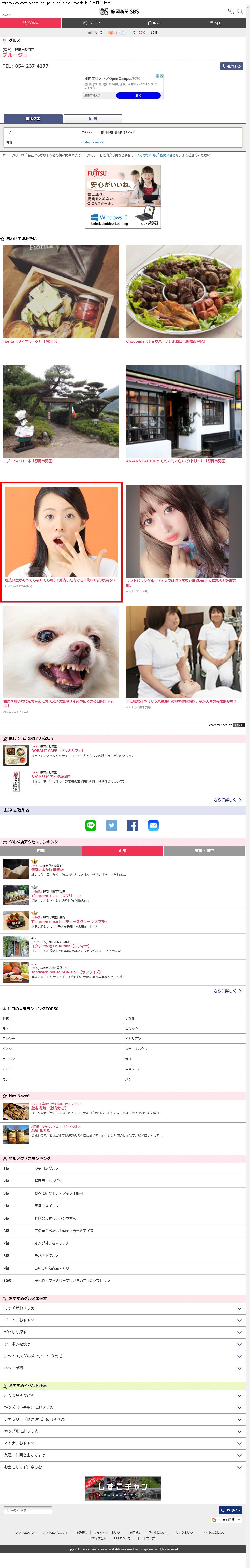Open T's green omachi ranking entry
Screen dimensions: 250x1568
[68, 921]
